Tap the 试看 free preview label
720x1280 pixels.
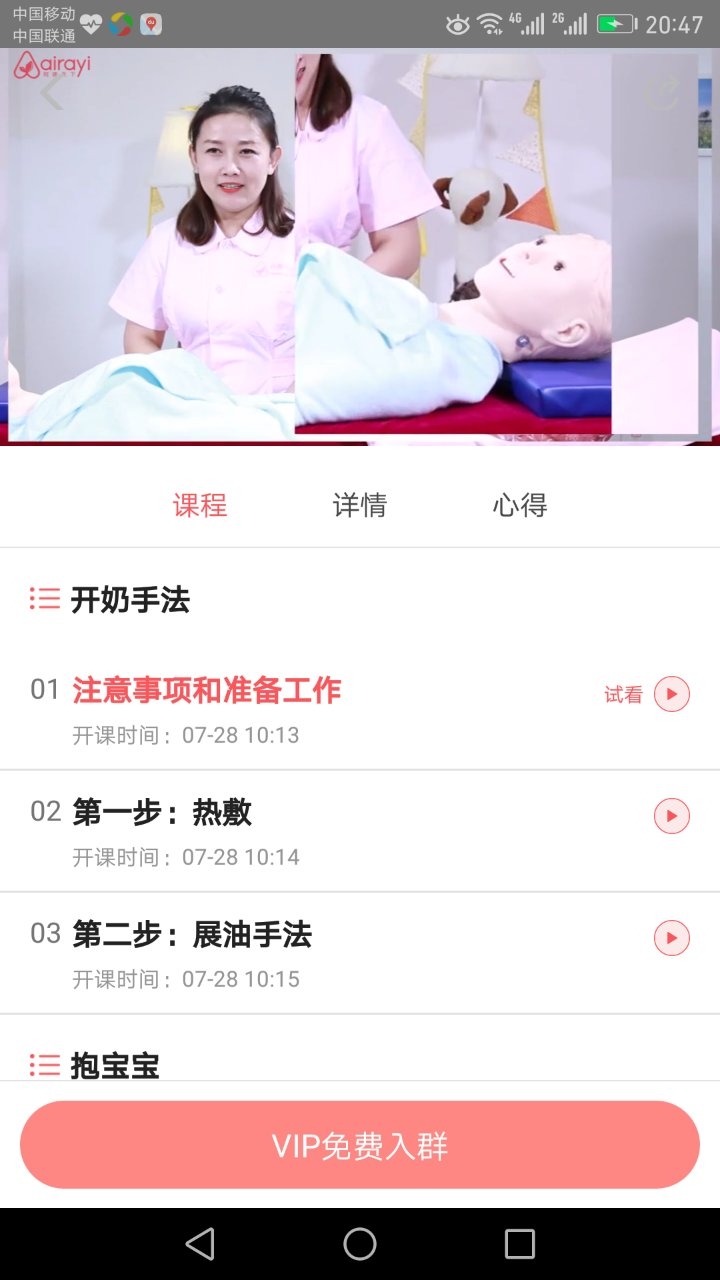tap(624, 693)
